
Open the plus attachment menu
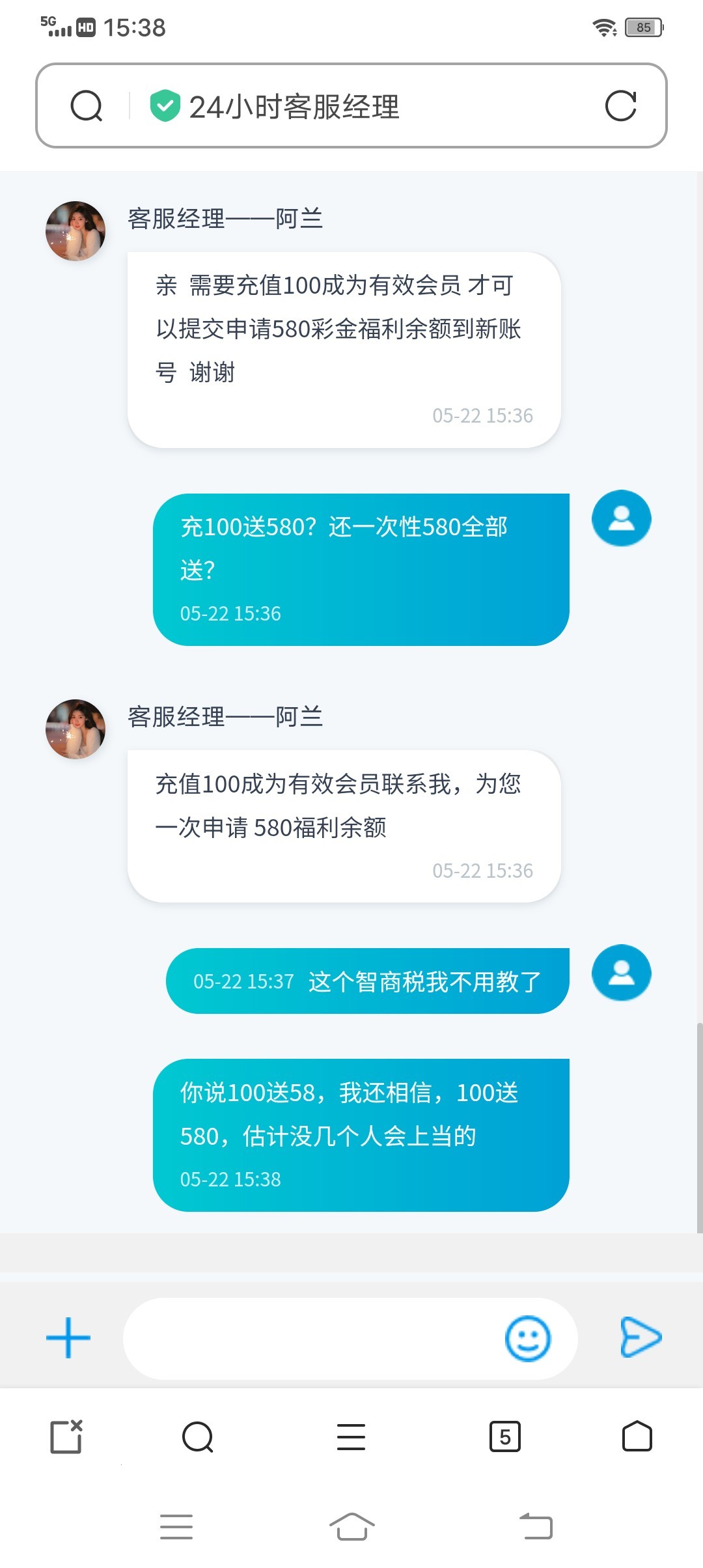(x=68, y=1338)
